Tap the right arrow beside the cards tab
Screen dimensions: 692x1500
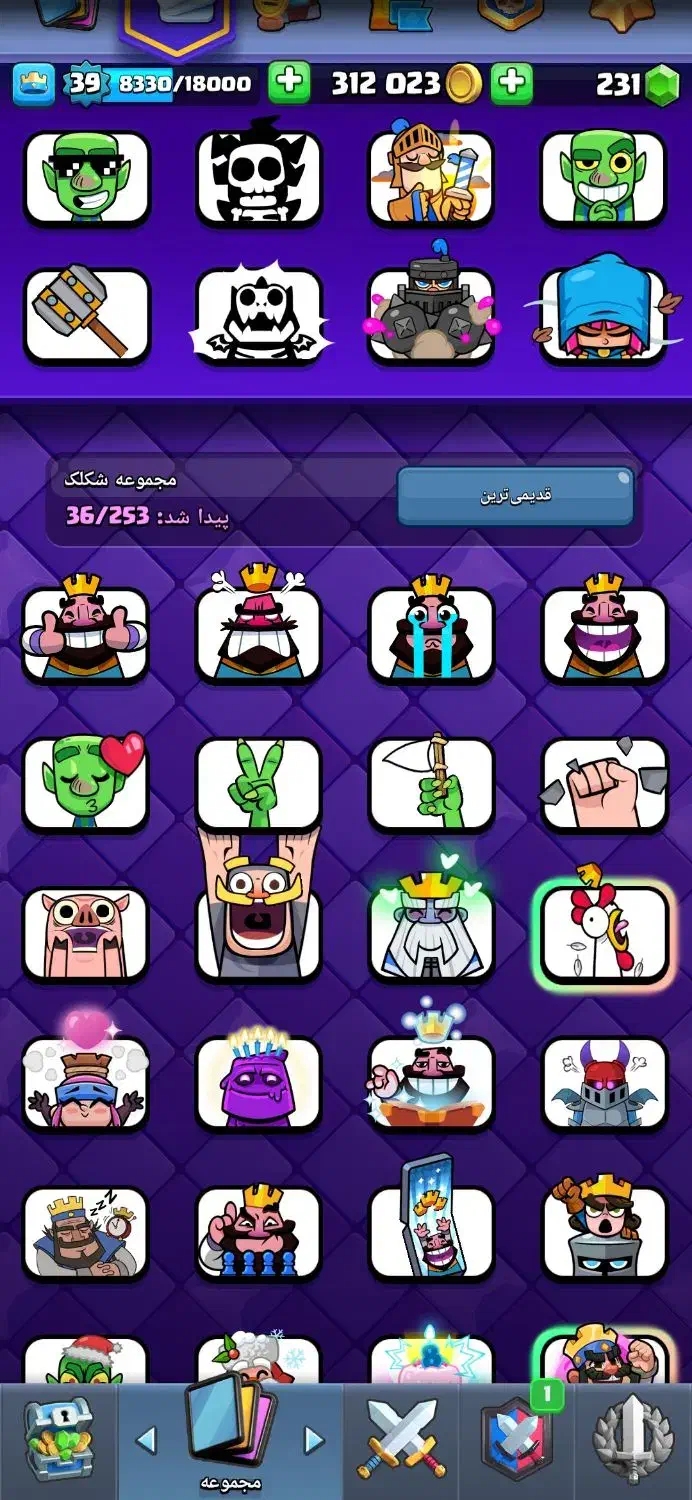coord(314,1441)
